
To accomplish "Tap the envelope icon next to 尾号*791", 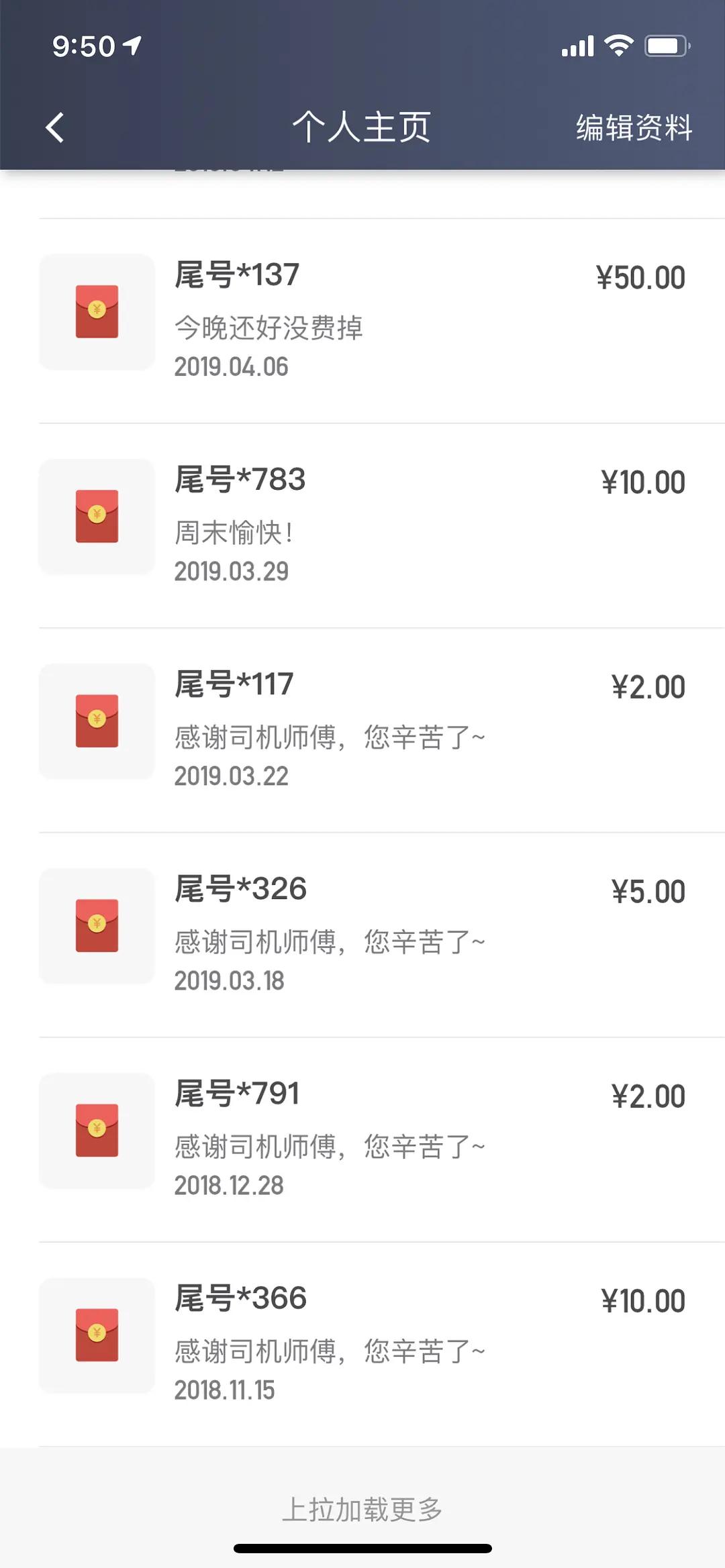I will click(x=96, y=1130).
